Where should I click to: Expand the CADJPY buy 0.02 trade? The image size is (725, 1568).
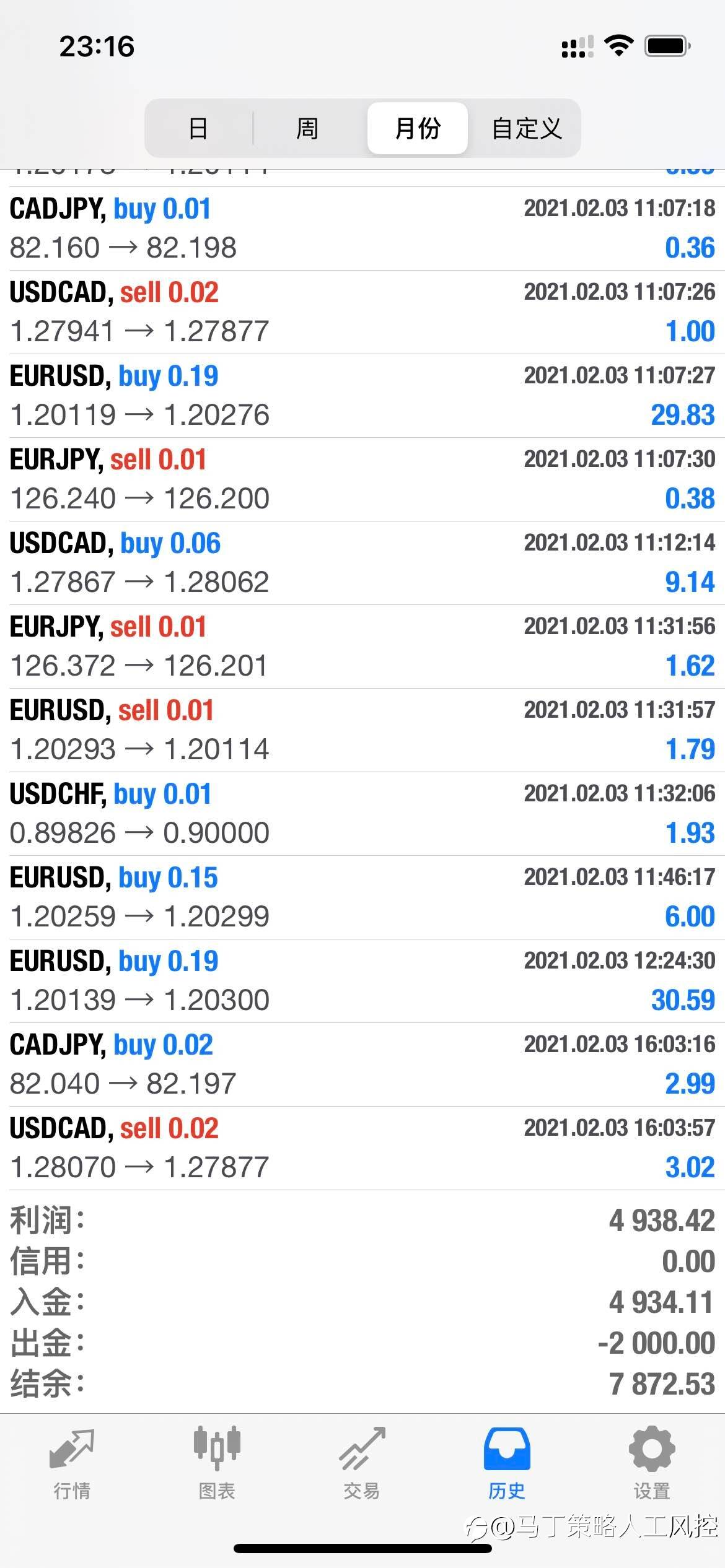point(362,1065)
